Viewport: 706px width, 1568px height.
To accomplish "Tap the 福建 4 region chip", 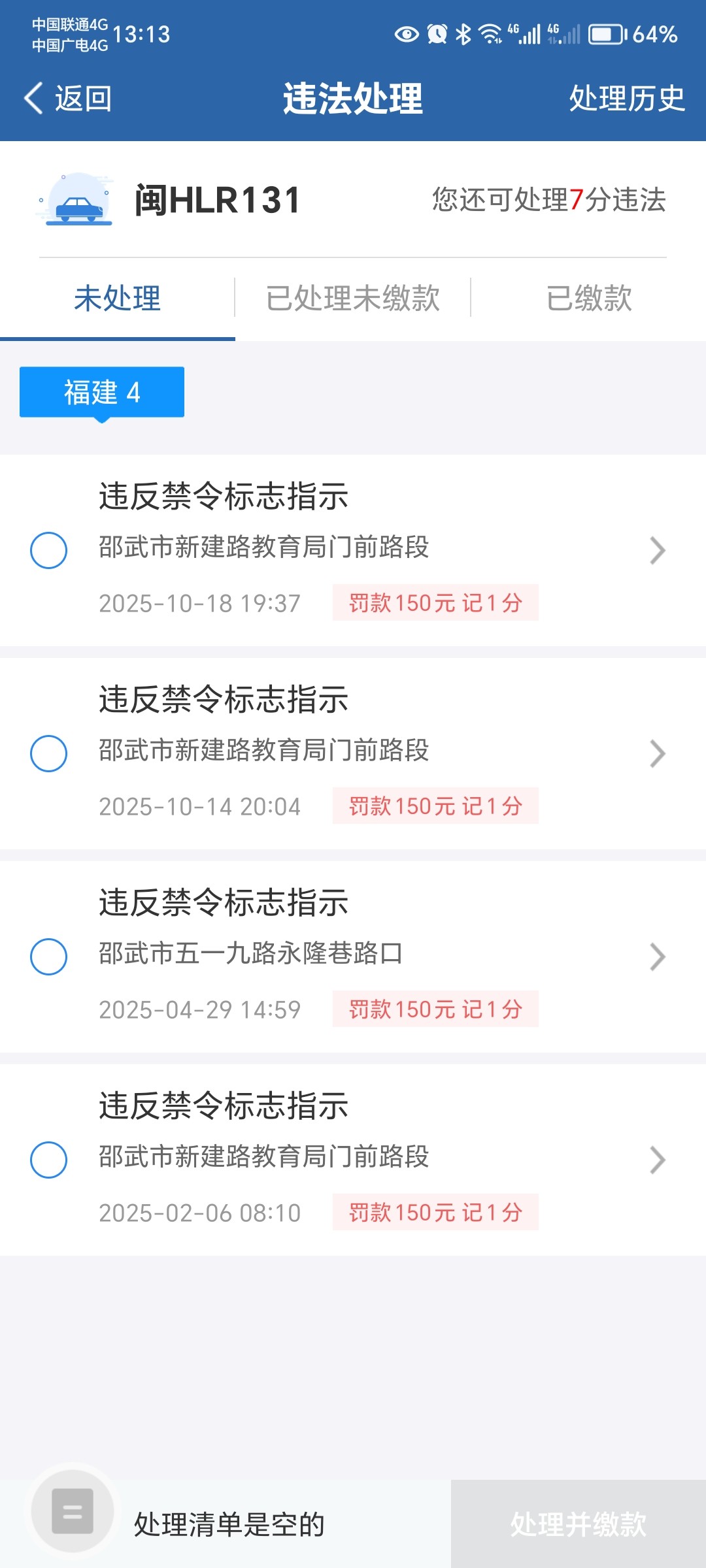I will pos(102,392).
